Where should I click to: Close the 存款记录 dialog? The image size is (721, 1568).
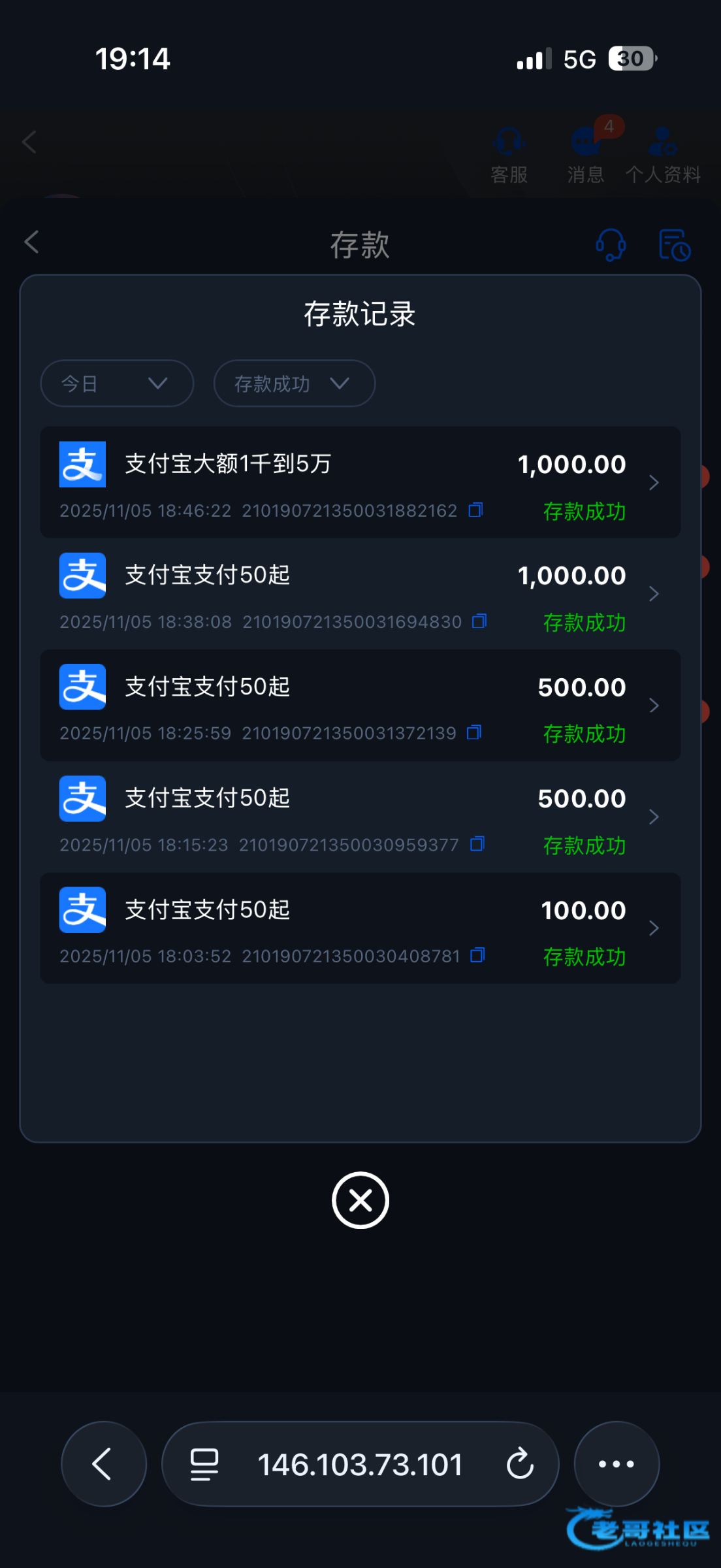(x=360, y=1200)
